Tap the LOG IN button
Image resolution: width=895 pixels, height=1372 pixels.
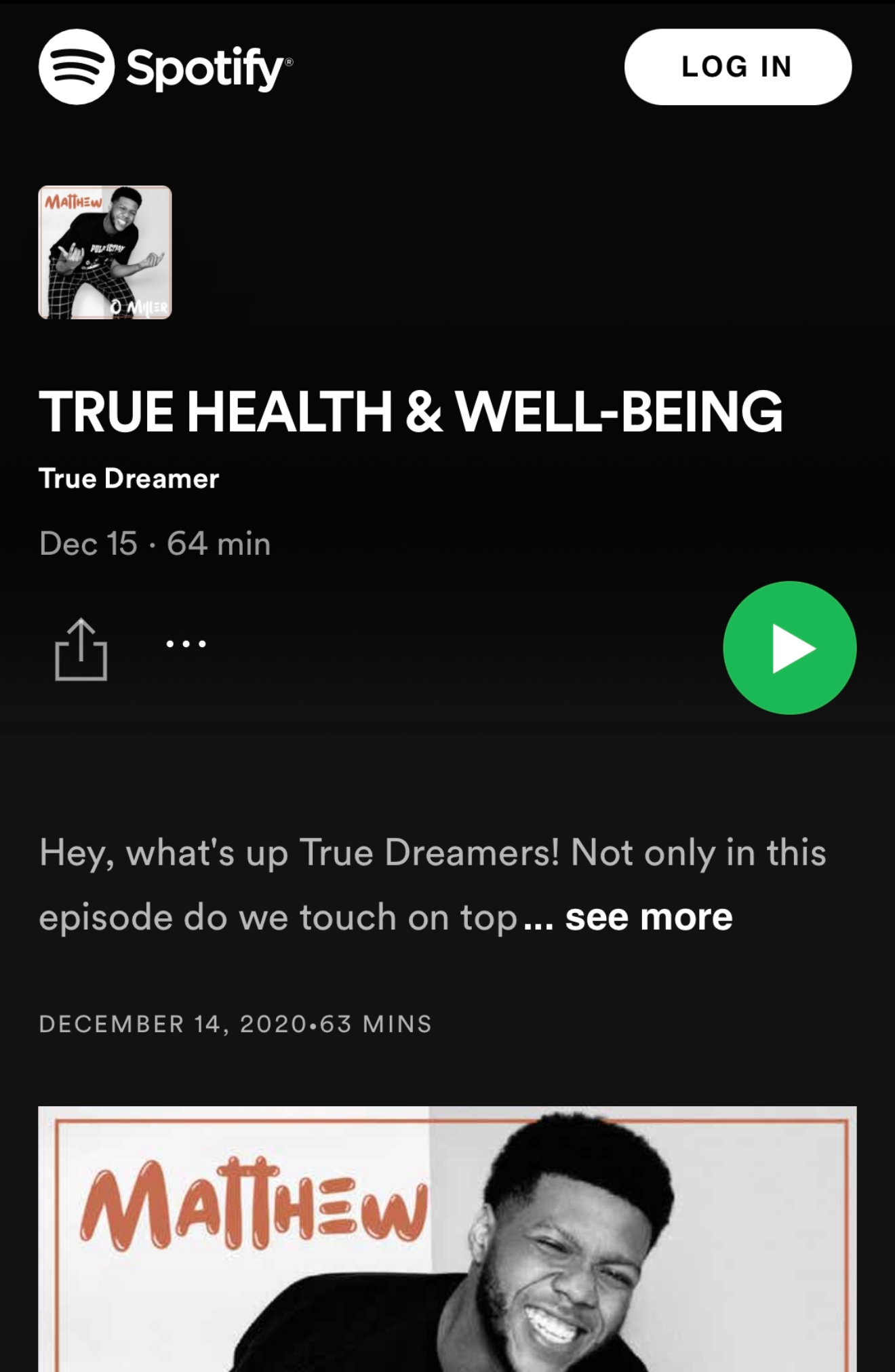pyautogui.click(x=737, y=67)
